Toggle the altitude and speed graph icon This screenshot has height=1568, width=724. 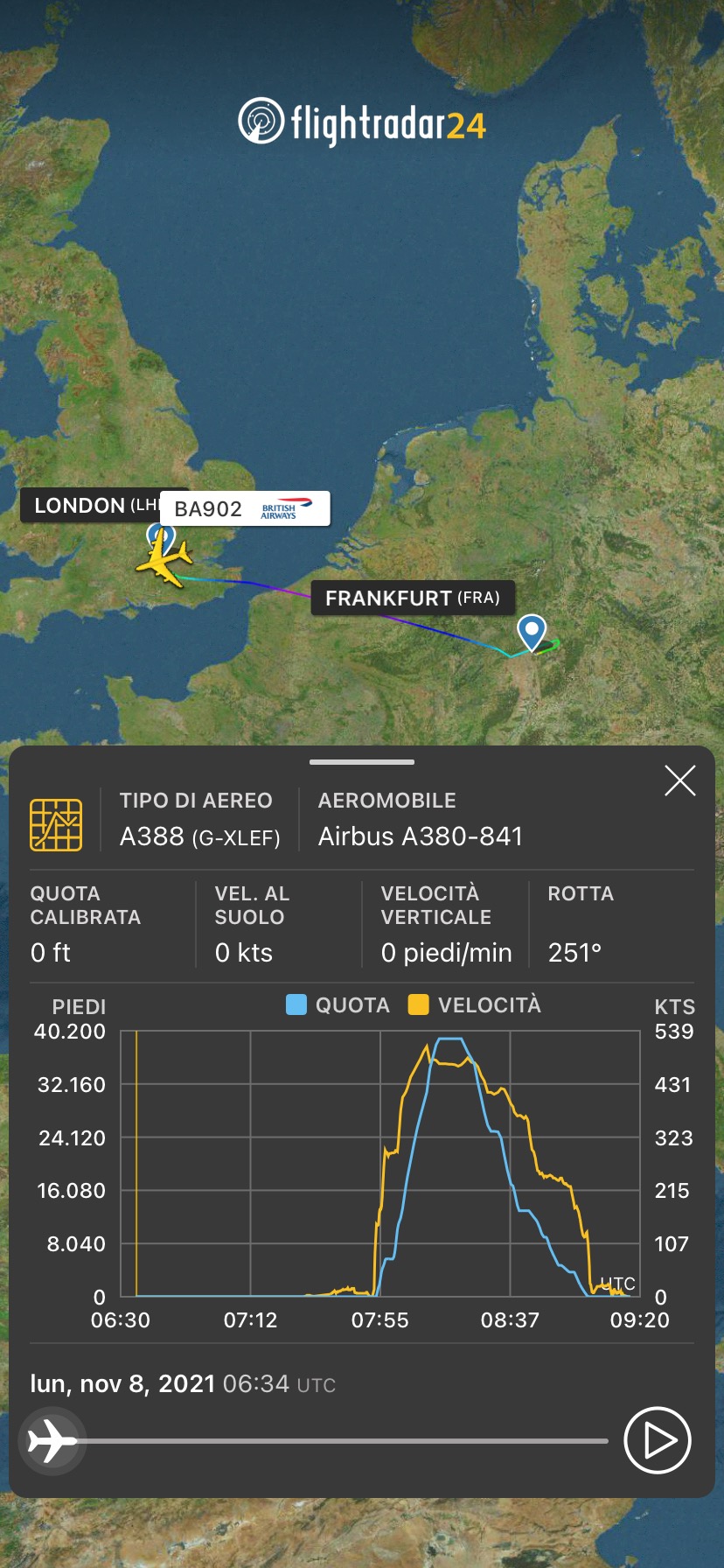(x=56, y=824)
